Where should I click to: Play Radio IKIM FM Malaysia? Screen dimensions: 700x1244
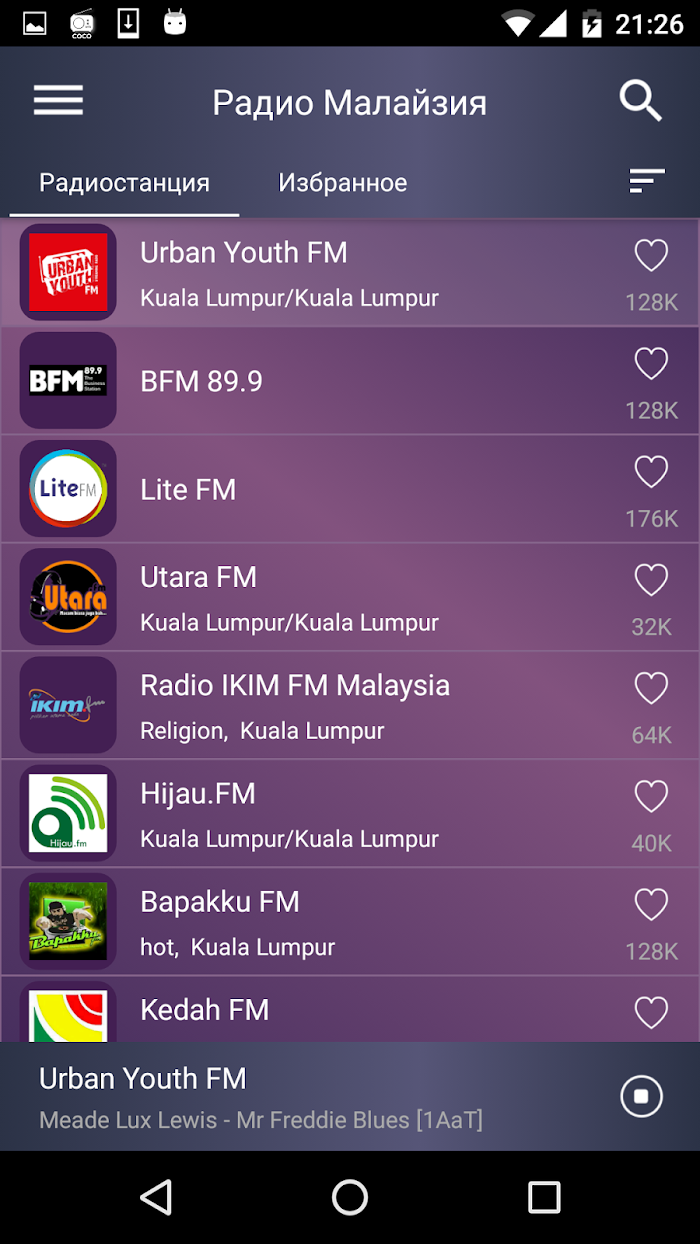coord(300,705)
